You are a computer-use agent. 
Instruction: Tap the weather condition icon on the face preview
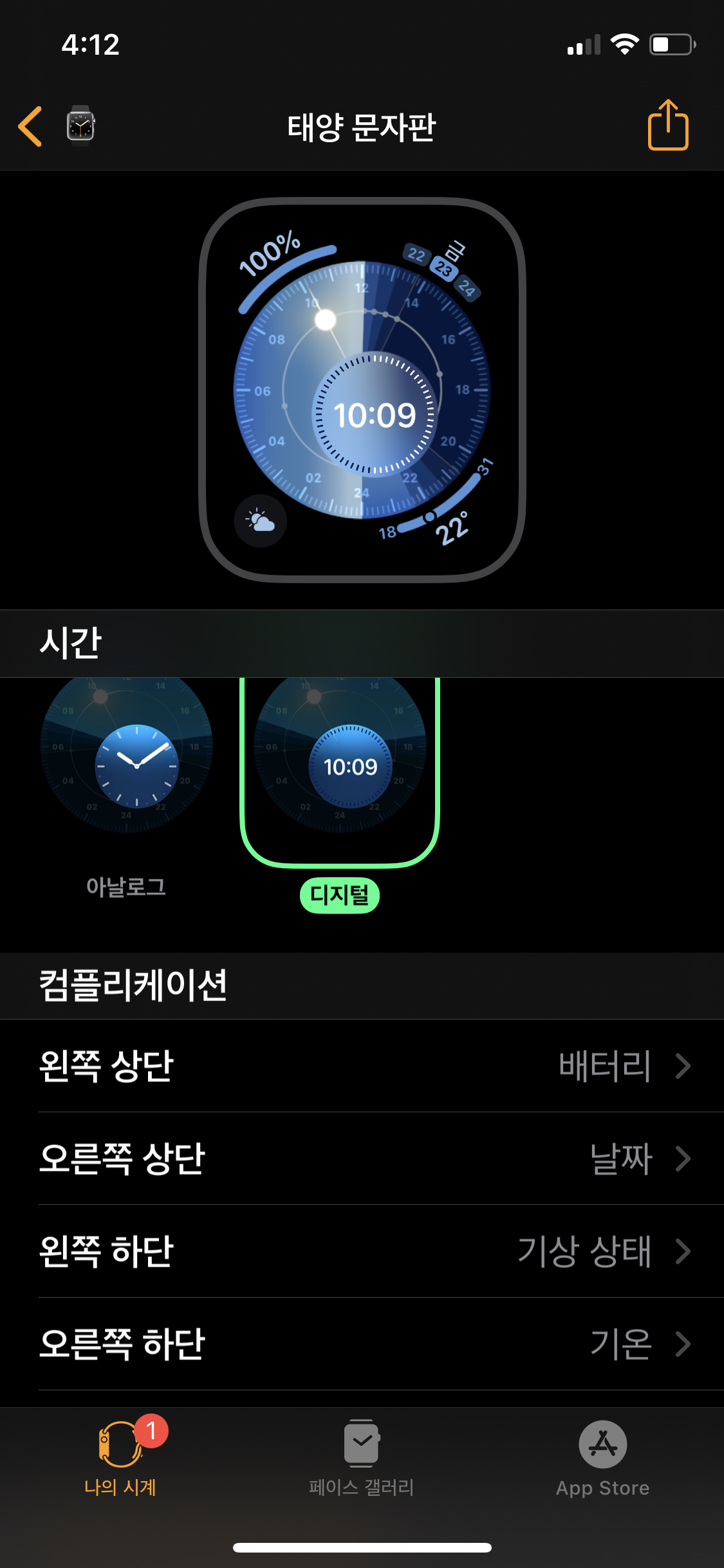tap(259, 521)
